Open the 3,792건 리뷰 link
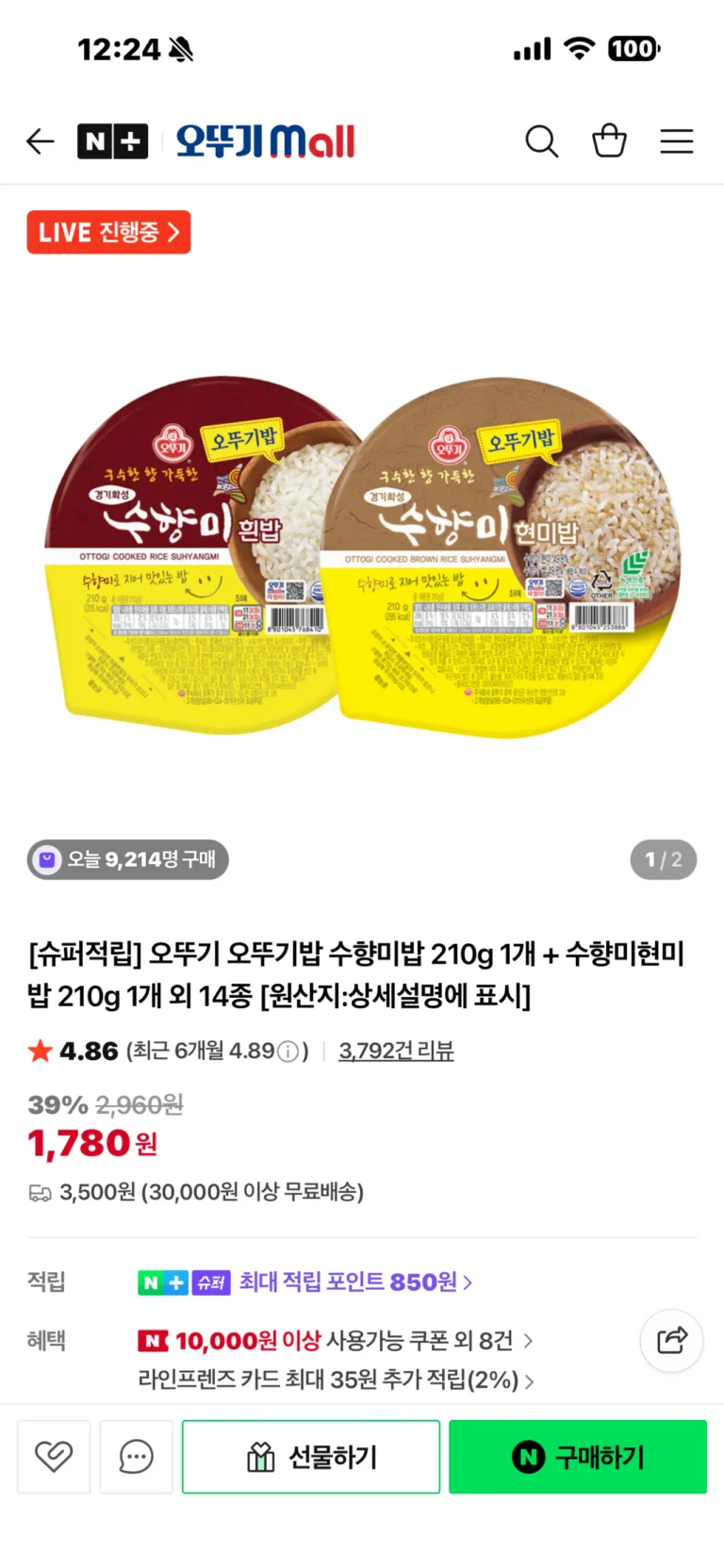The image size is (724, 1568). [396, 1051]
